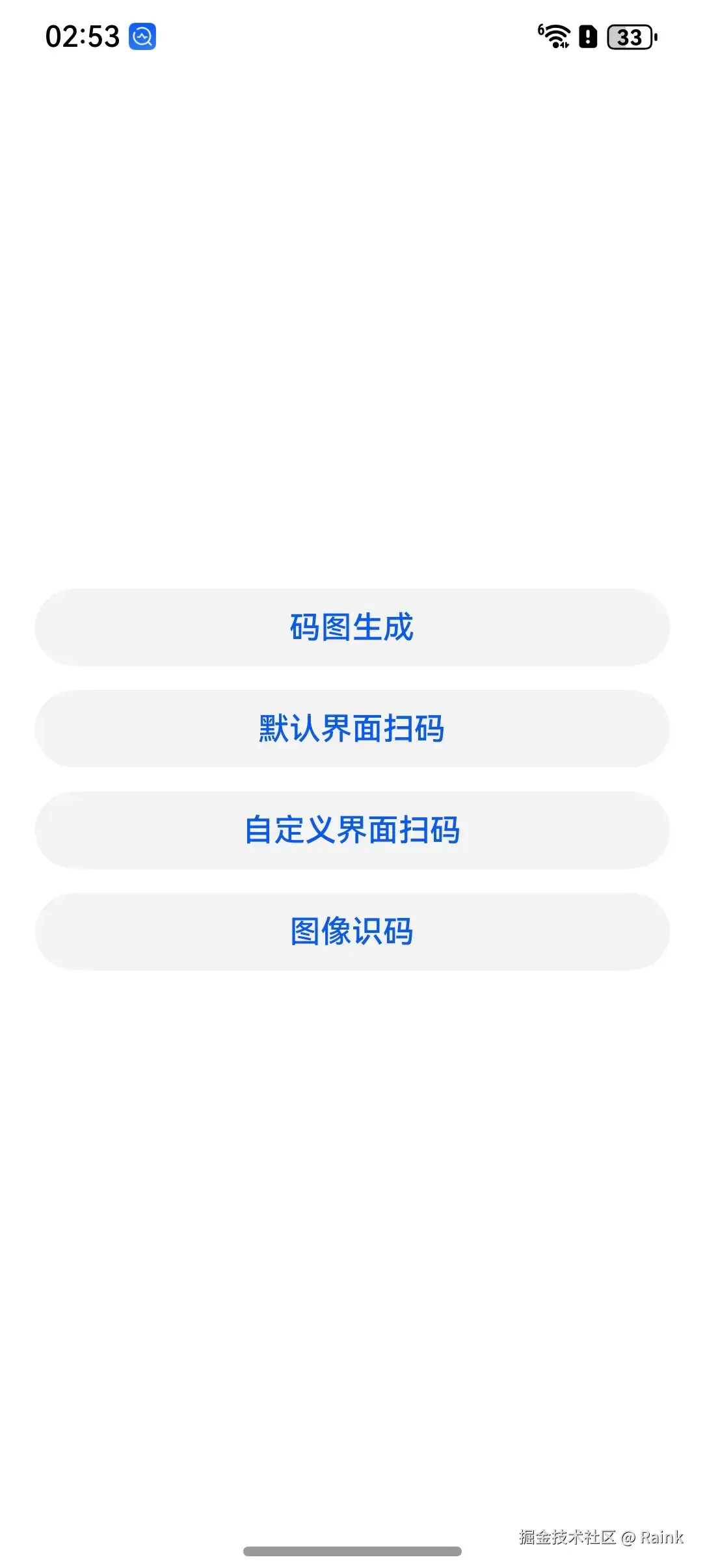Tap the 码图生成 button
This screenshot has width=705, height=1568.
[x=352, y=627]
